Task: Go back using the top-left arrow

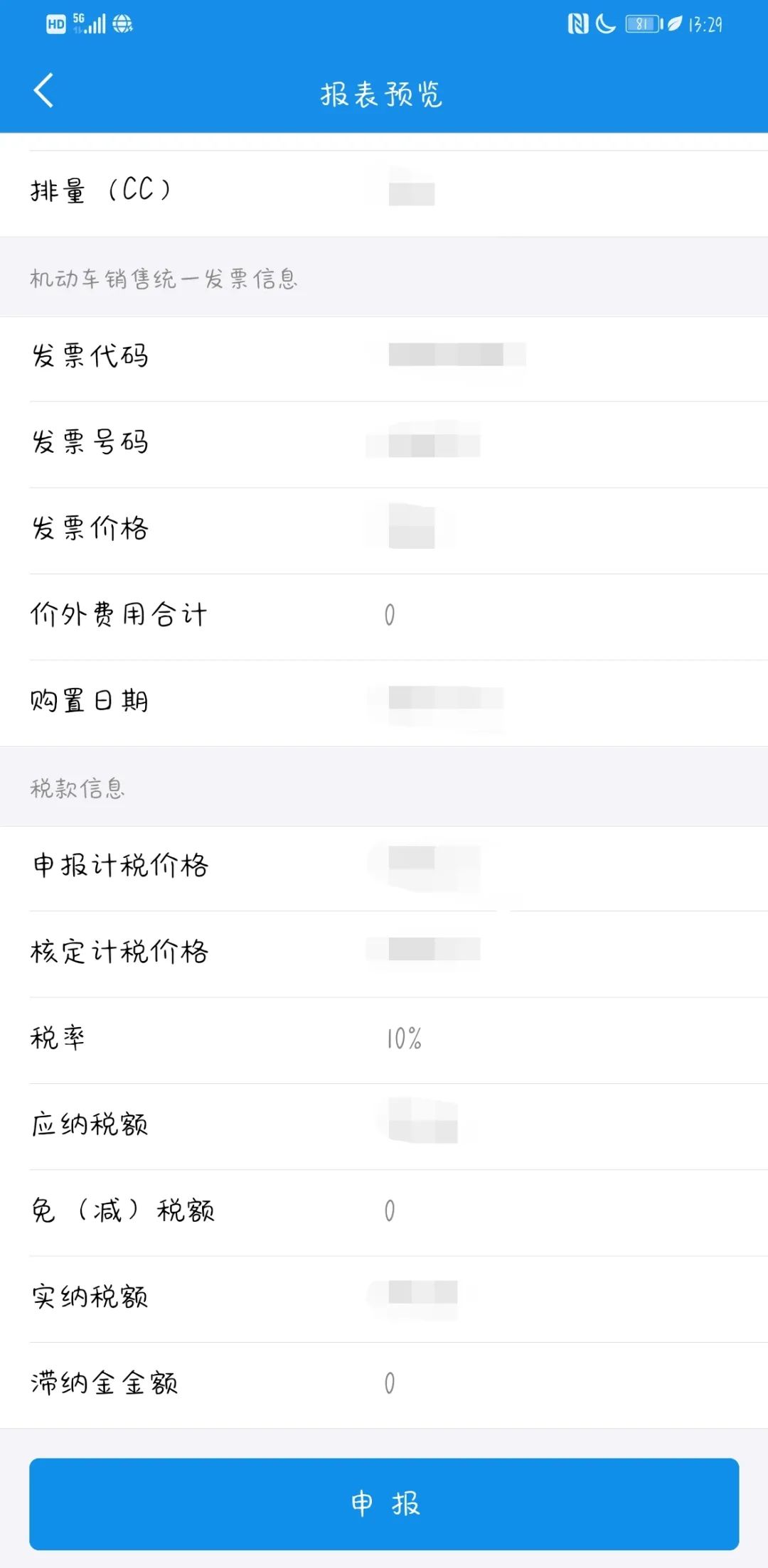Action: click(x=43, y=90)
